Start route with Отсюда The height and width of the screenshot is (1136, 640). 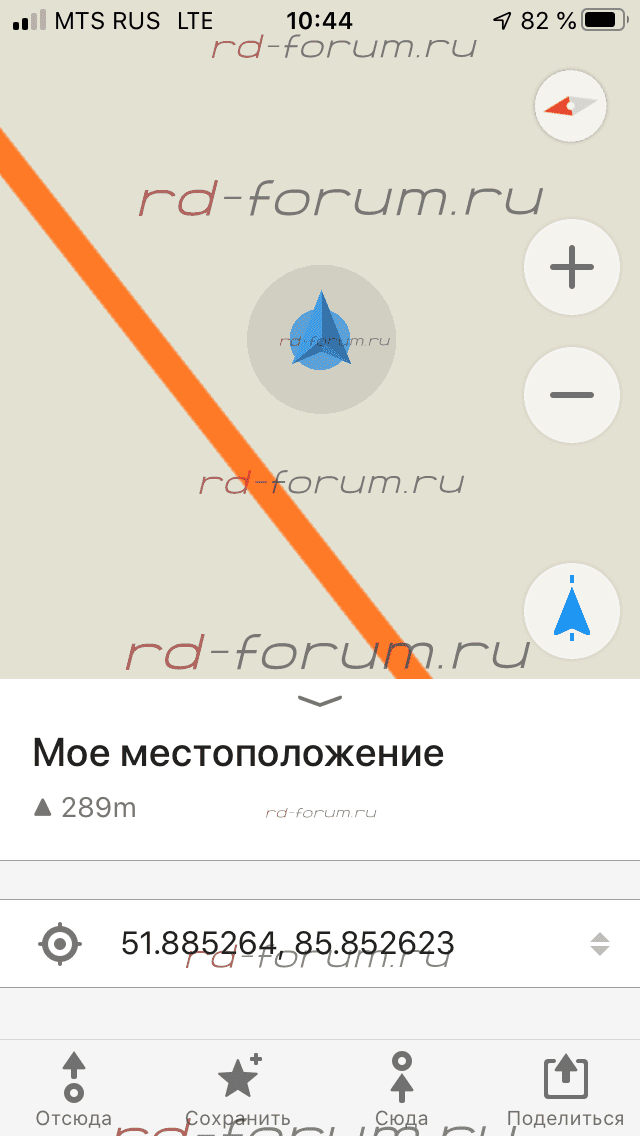74,1088
